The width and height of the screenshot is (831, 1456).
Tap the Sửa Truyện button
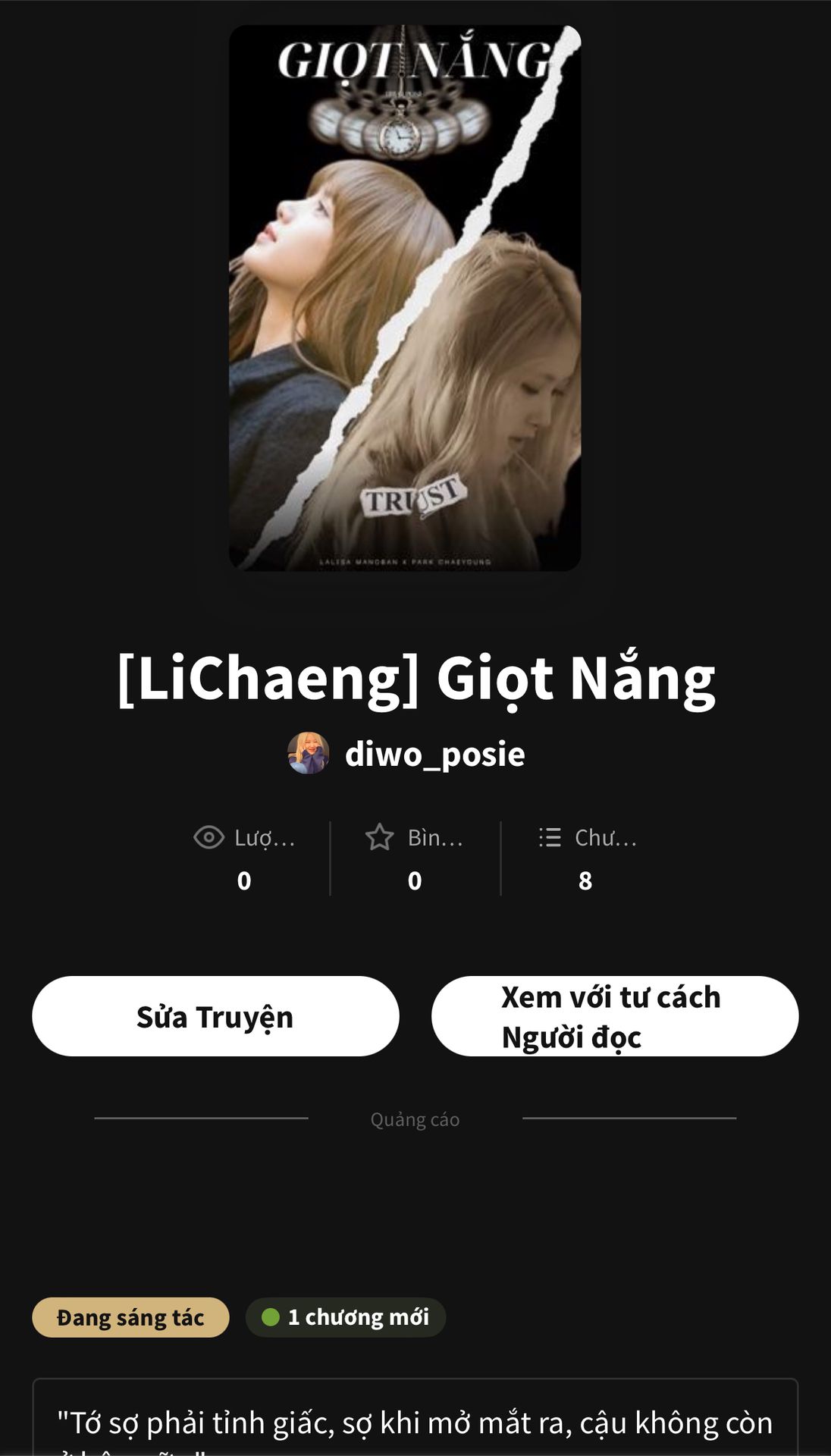coord(215,1016)
